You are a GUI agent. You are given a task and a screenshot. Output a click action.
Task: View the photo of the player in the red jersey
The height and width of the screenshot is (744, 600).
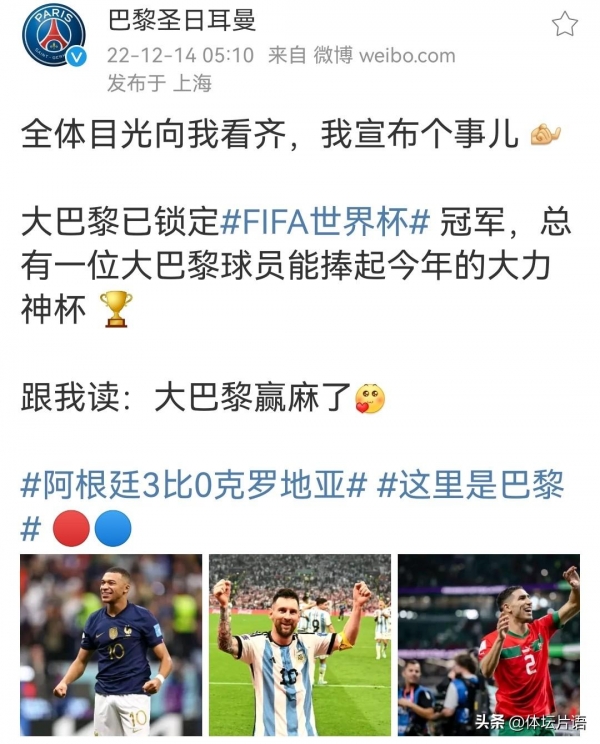[488, 645]
